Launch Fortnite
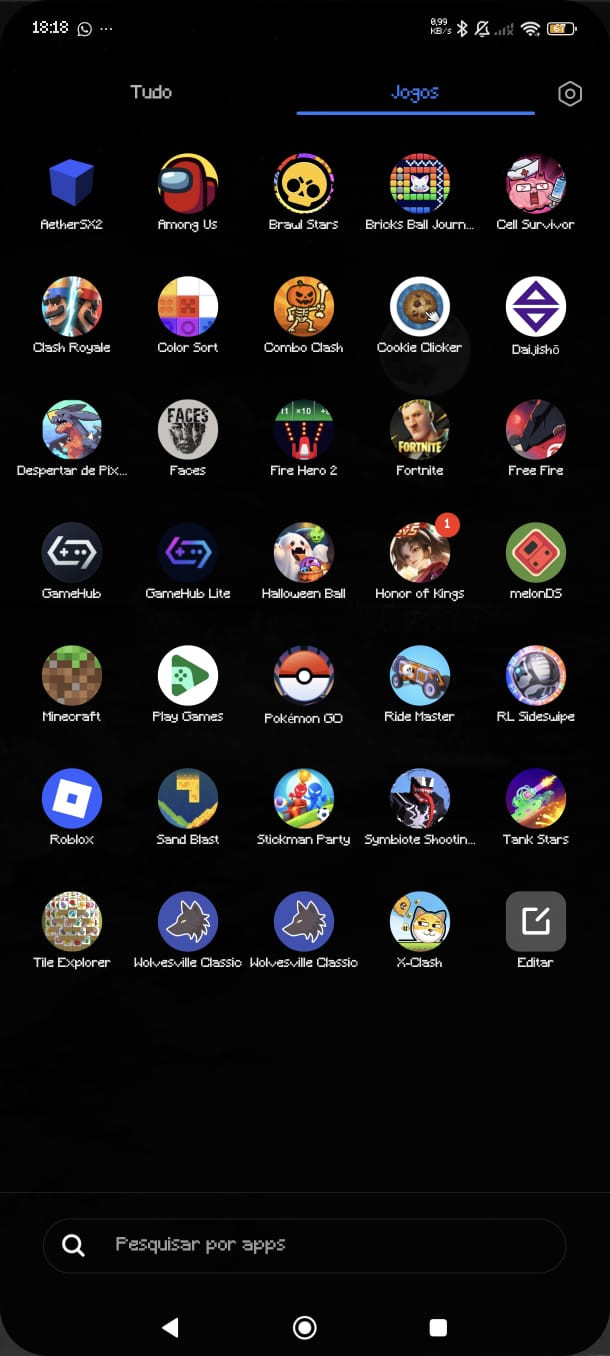 tap(419, 431)
